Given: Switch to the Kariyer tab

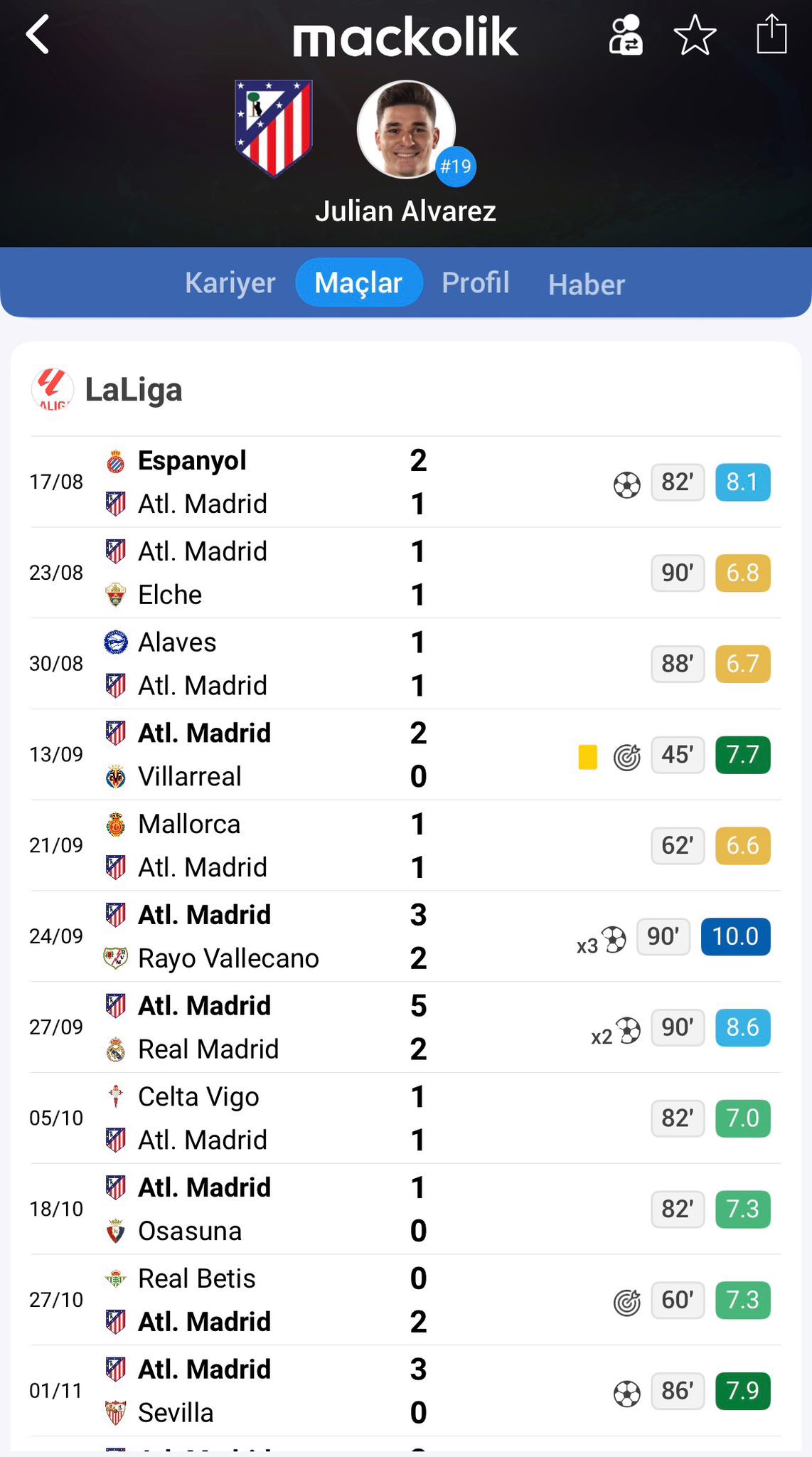Looking at the screenshot, I should [230, 283].
